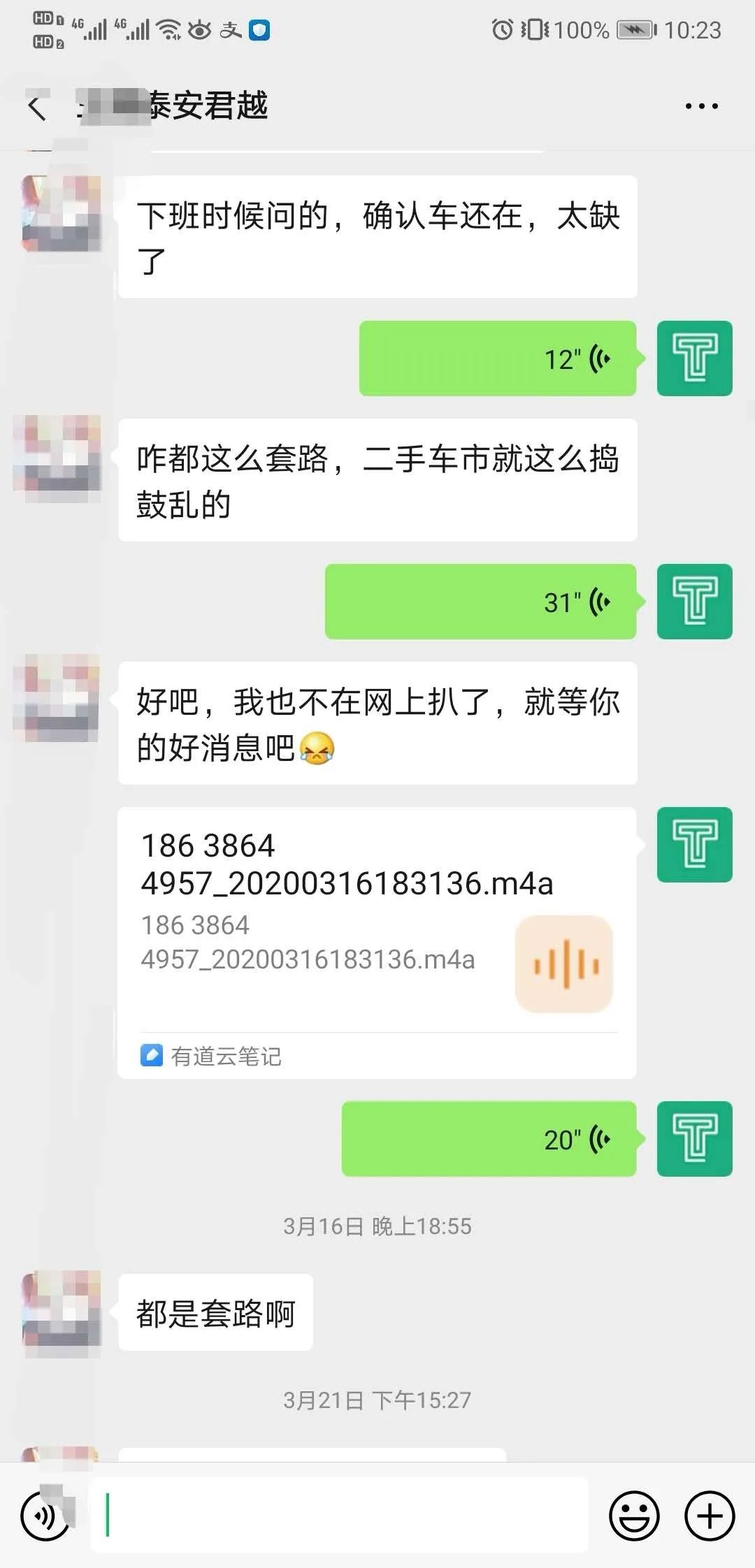
Task: Tap the 有道云笔记 app icon on the shared card
Action: [x=153, y=1056]
